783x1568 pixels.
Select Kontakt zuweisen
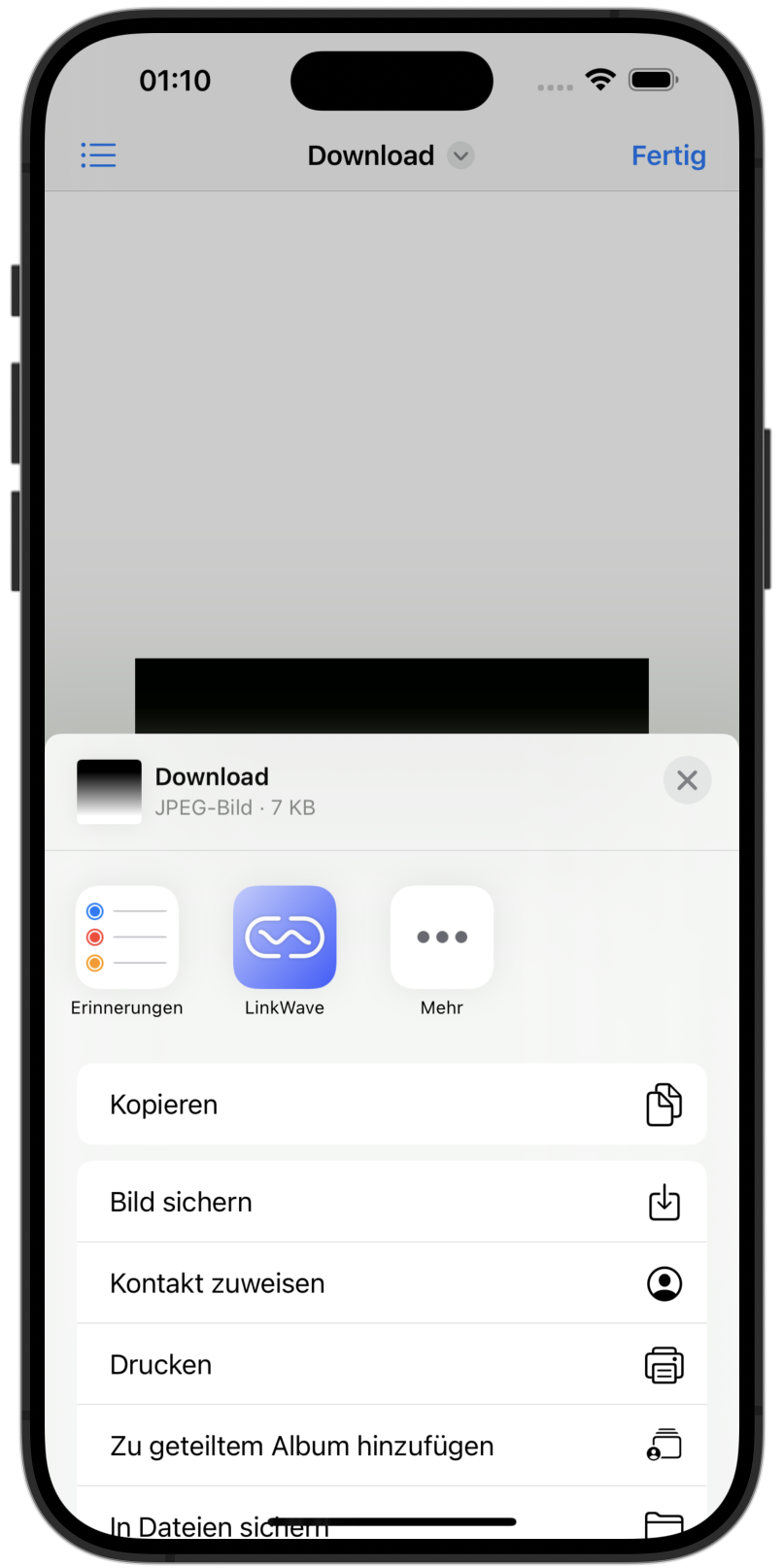(x=391, y=1283)
